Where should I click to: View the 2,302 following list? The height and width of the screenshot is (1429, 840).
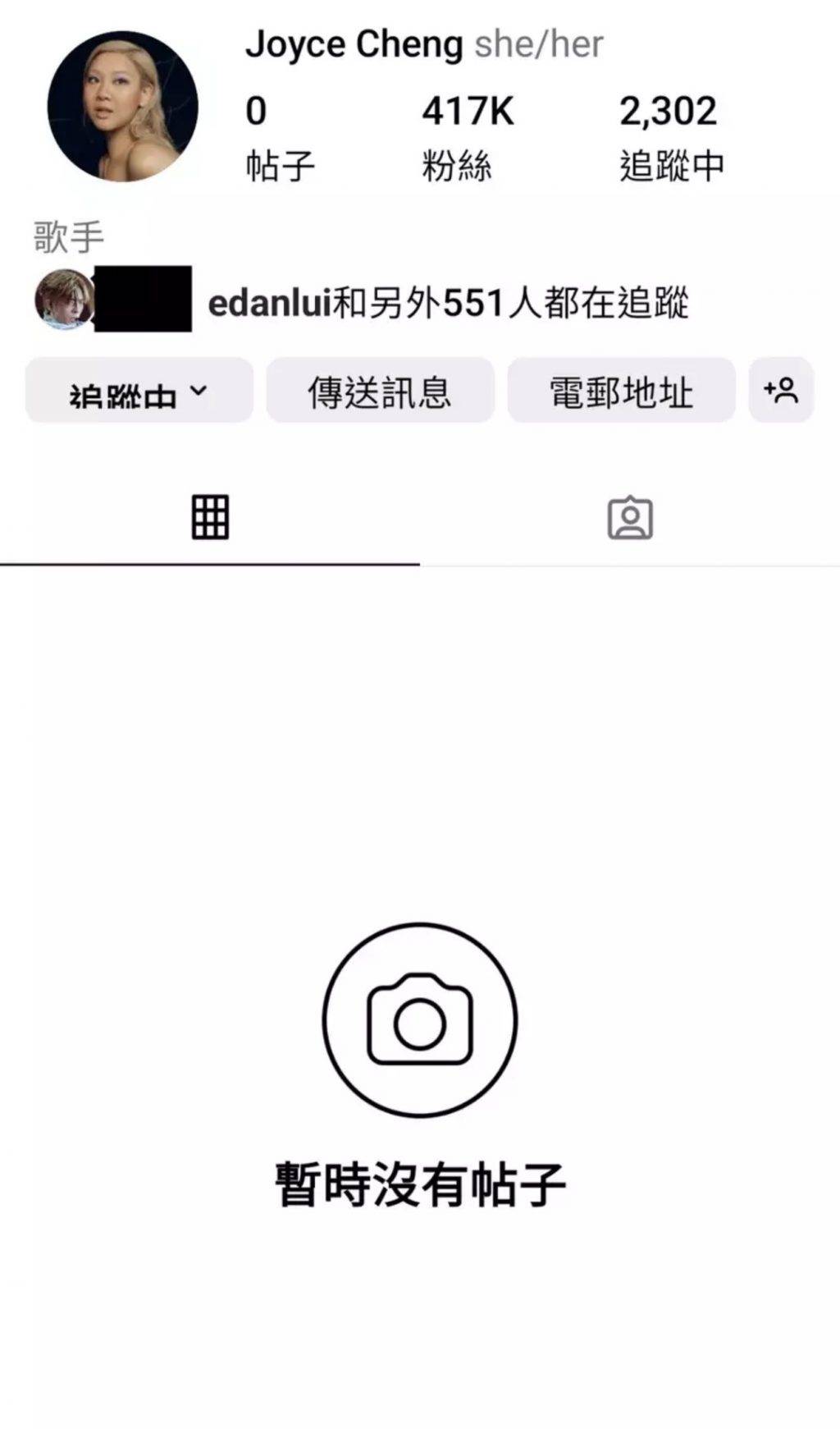point(670,136)
